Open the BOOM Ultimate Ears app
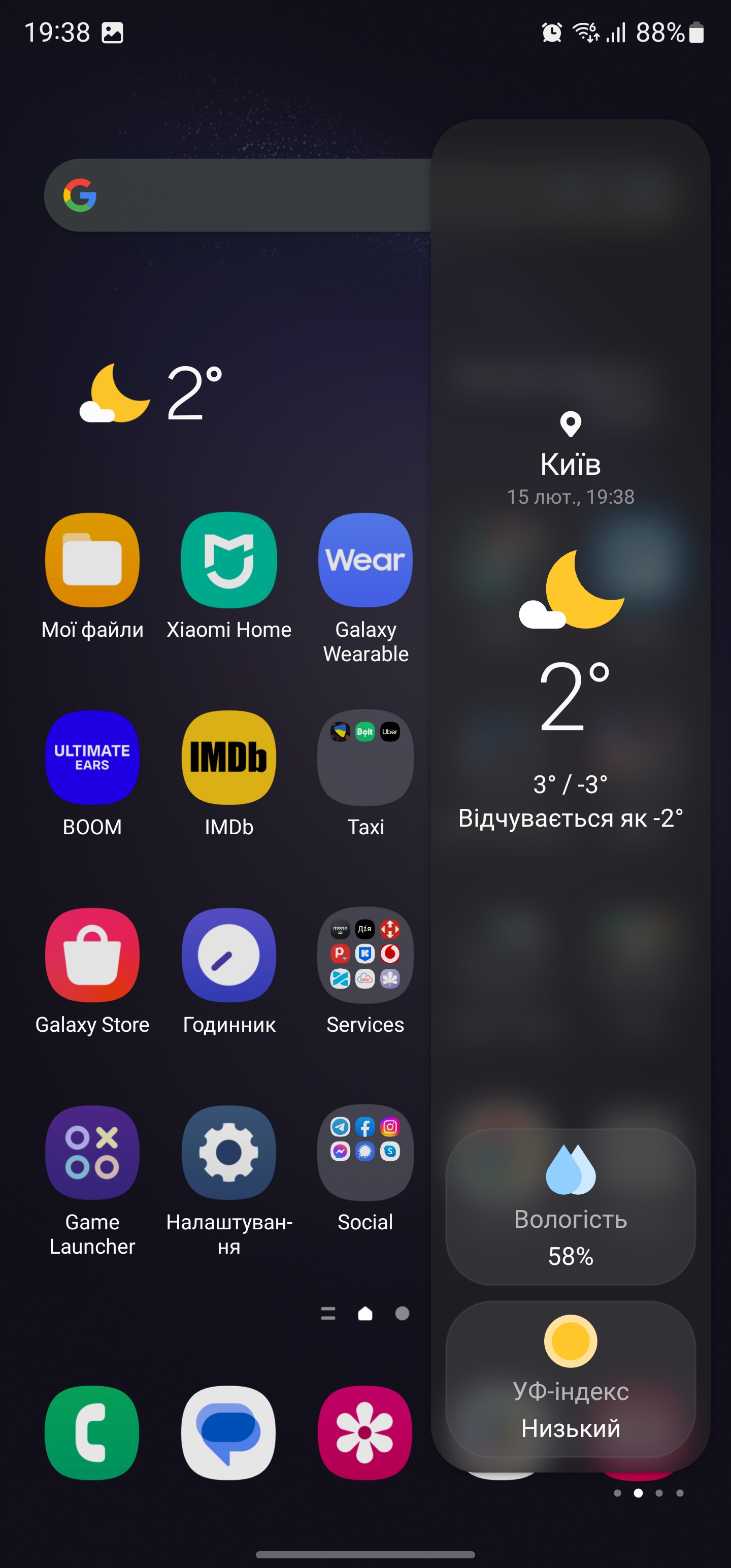 click(92, 757)
